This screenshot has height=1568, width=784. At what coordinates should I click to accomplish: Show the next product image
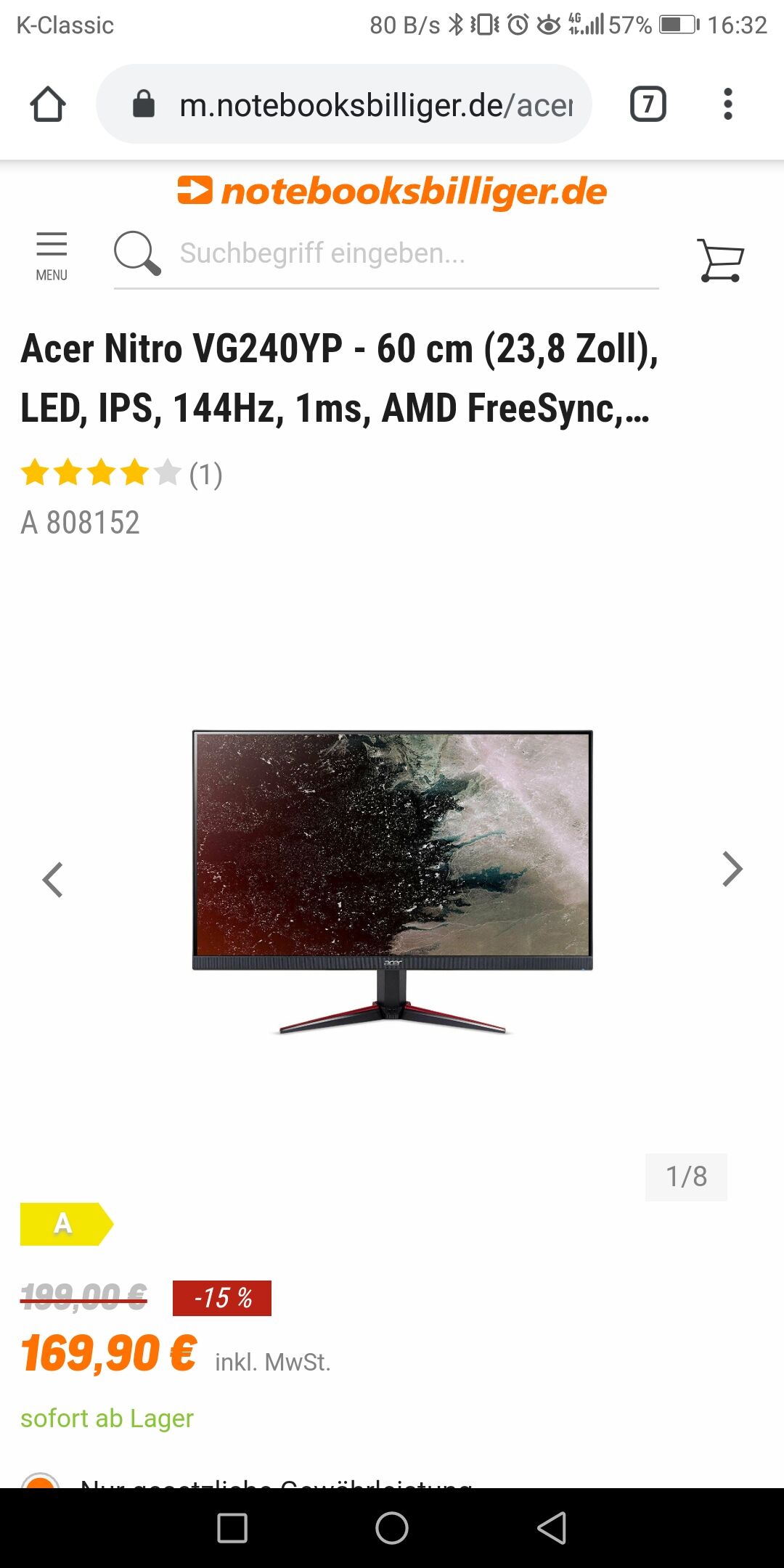732,869
